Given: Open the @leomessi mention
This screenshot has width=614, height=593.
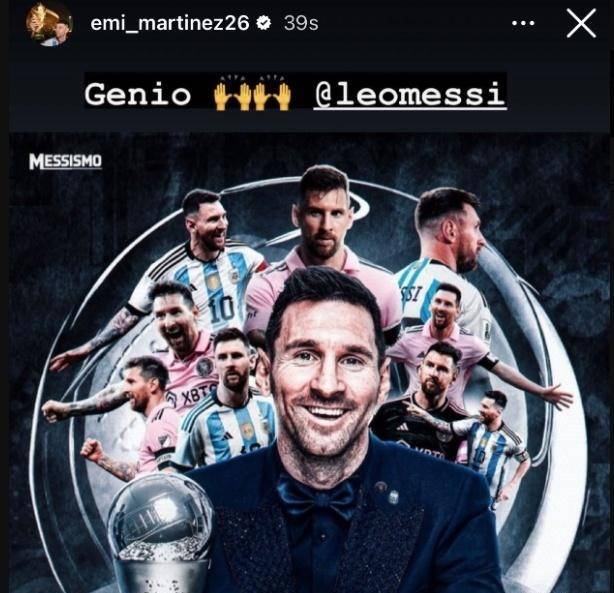Looking at the screenshot, I should tap(409, 94).
